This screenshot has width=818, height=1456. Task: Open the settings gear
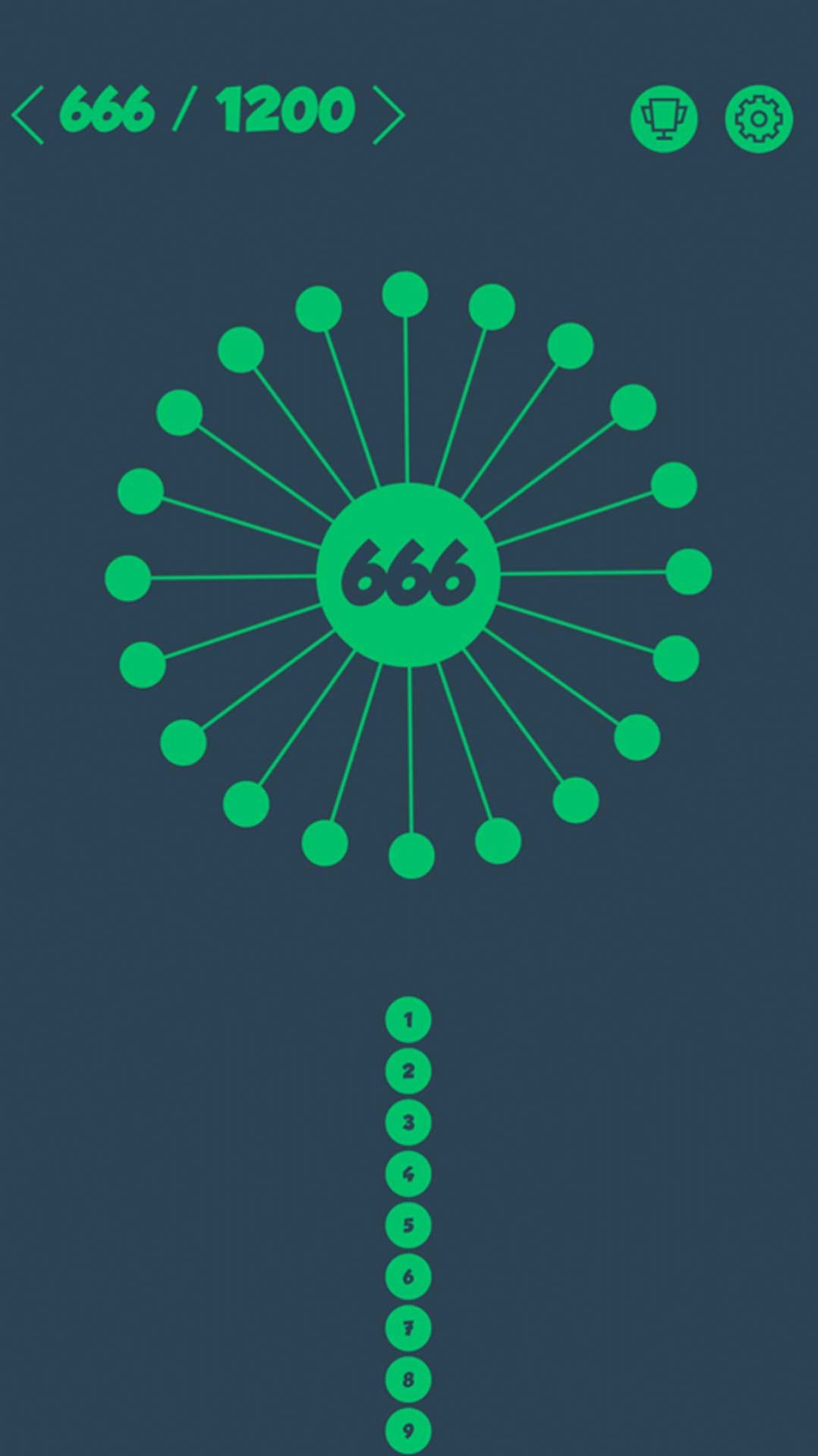pyautogui.click(x=758, y=118)
